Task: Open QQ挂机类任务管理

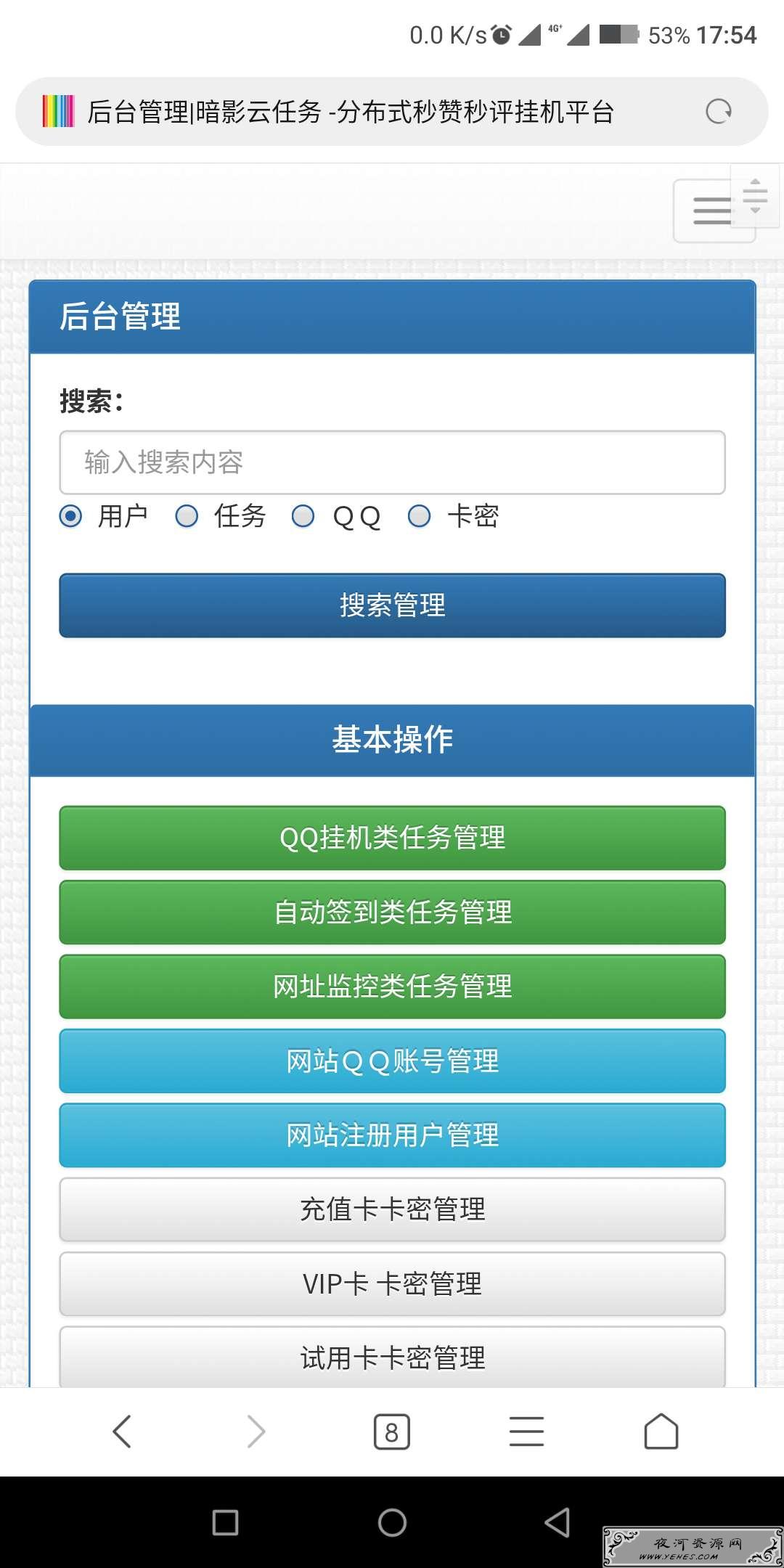Action: (x=392, y=838)
